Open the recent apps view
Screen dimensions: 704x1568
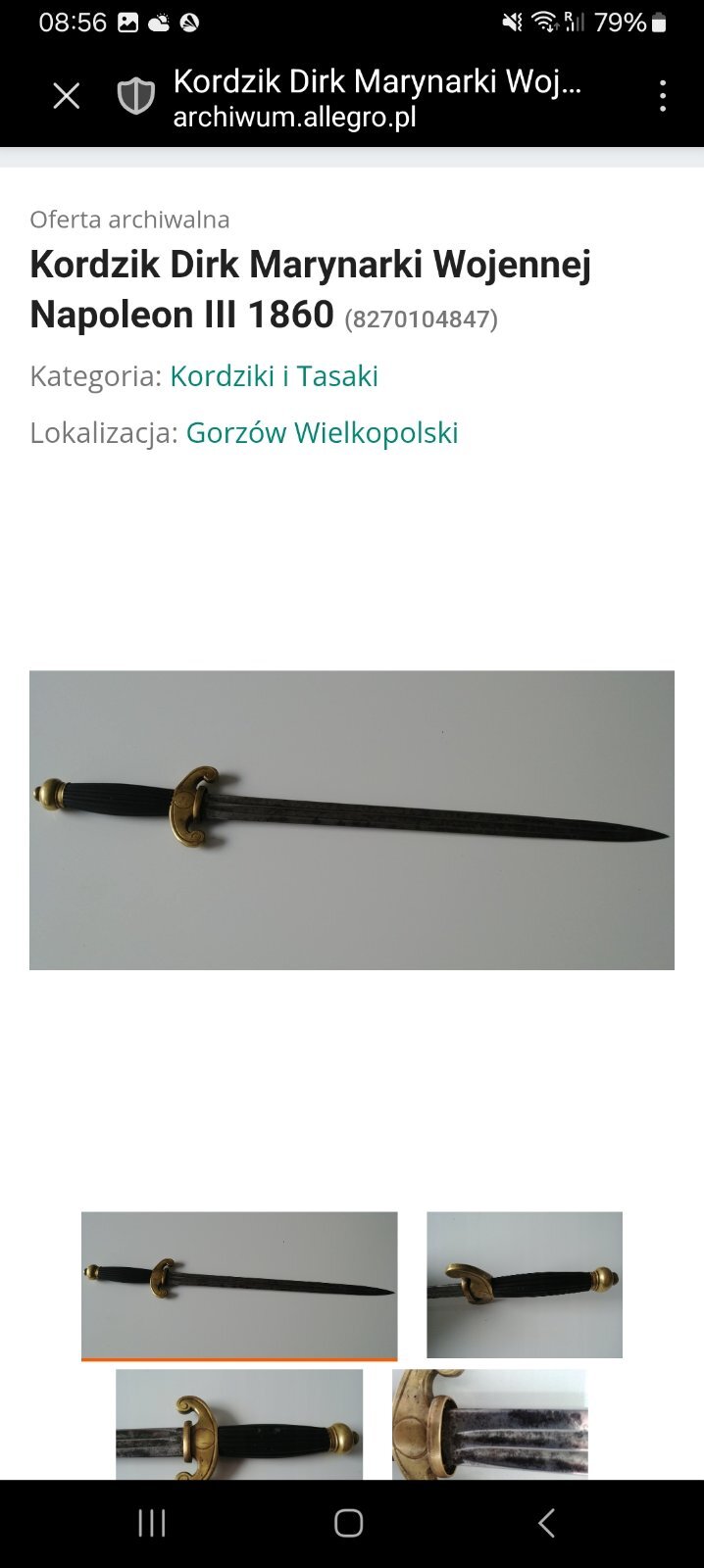[152, 1523]
